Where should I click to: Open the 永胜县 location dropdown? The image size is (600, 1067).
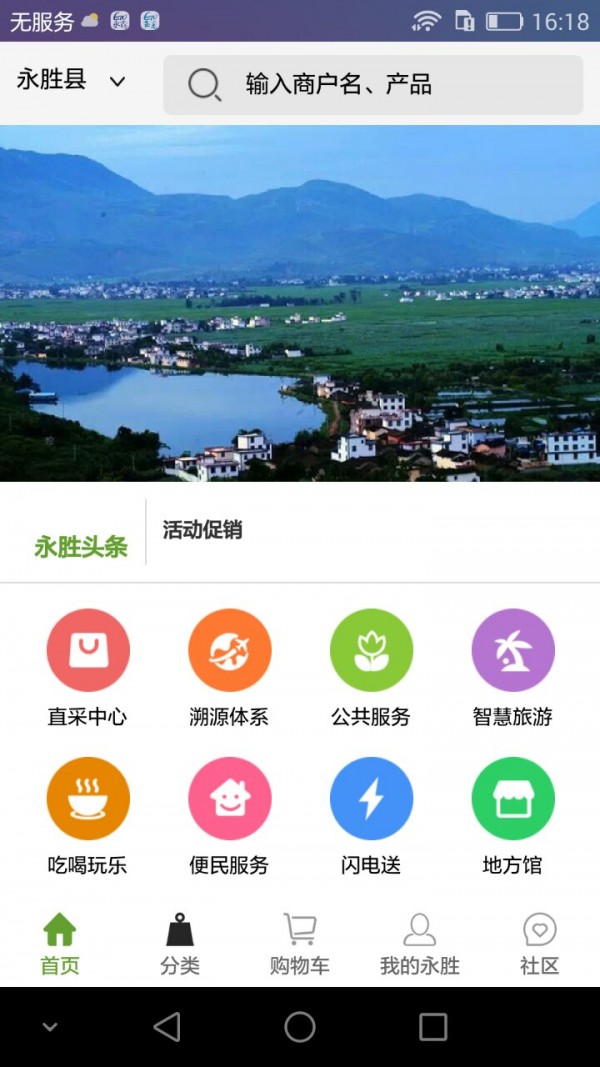(x=72, y=82)
